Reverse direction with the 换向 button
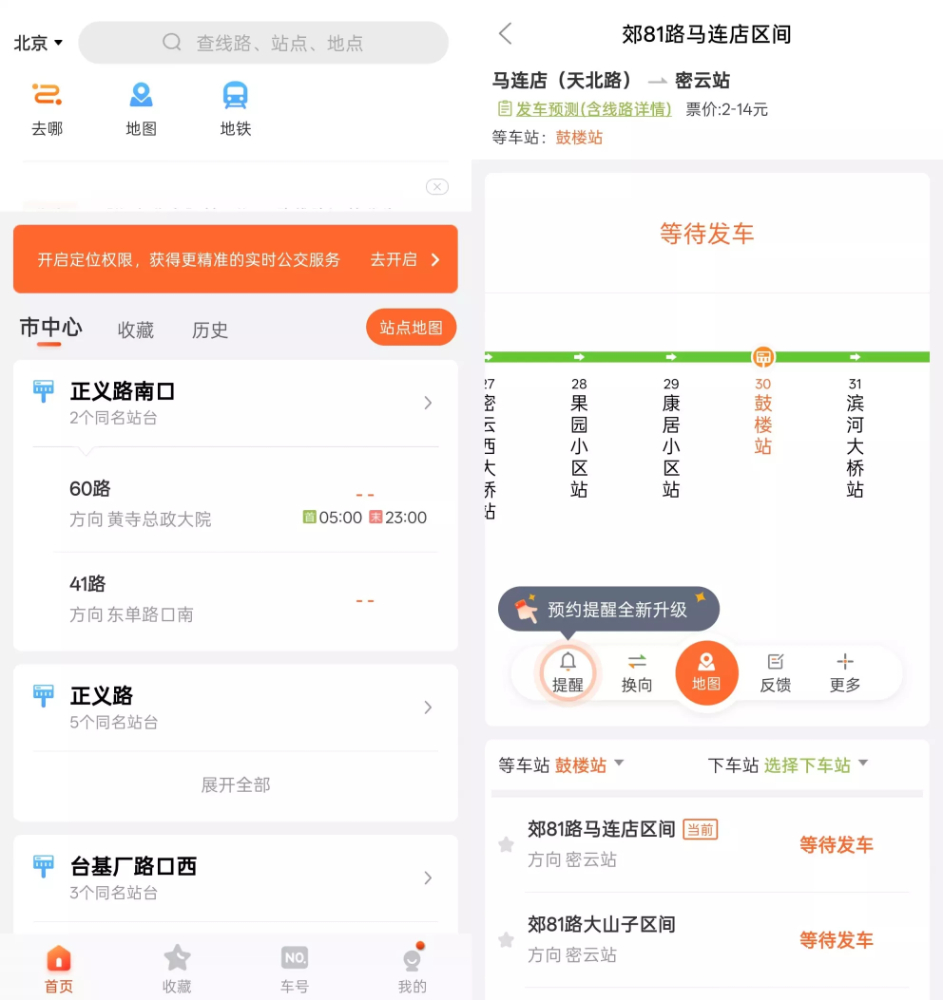 tap(637, 672)
